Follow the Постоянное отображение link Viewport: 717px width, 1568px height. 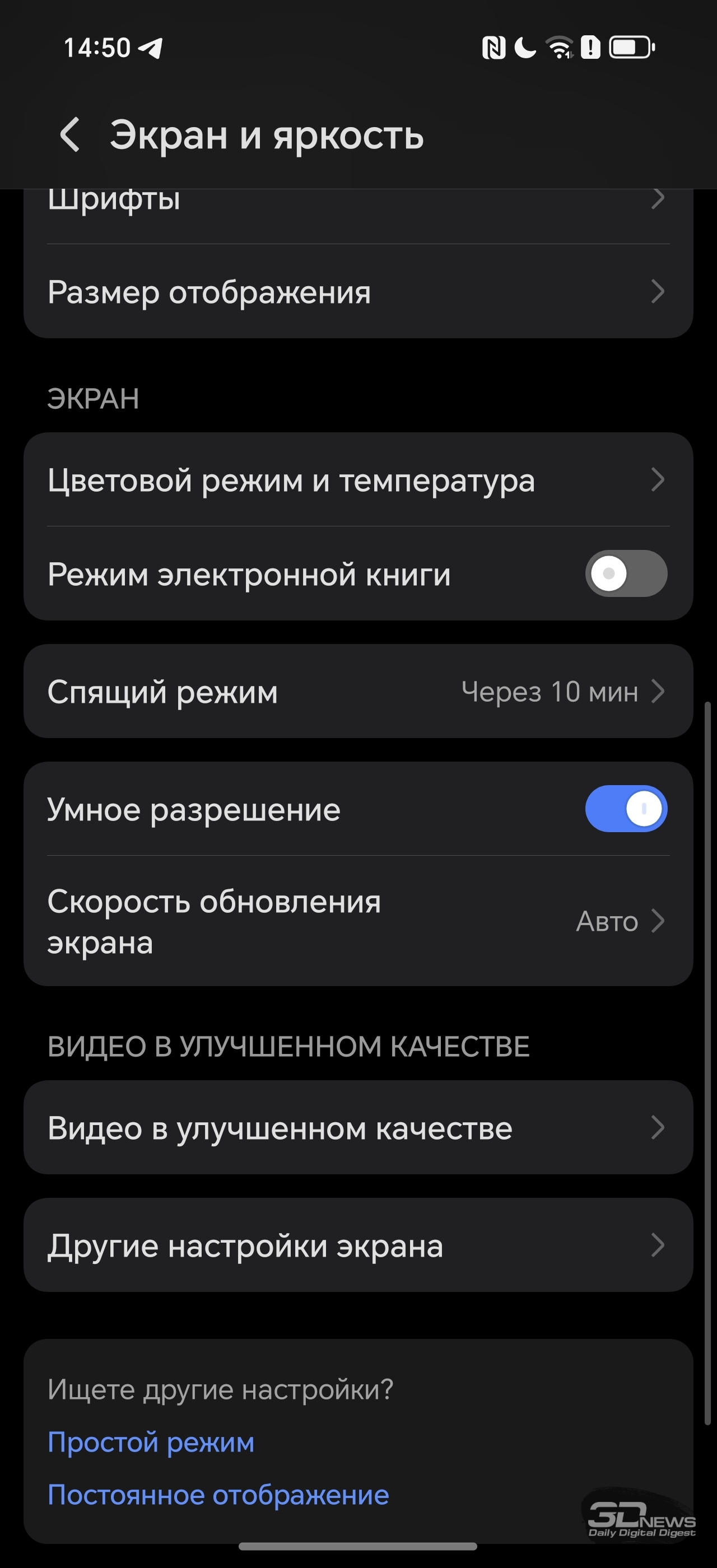click(218, 1495)
